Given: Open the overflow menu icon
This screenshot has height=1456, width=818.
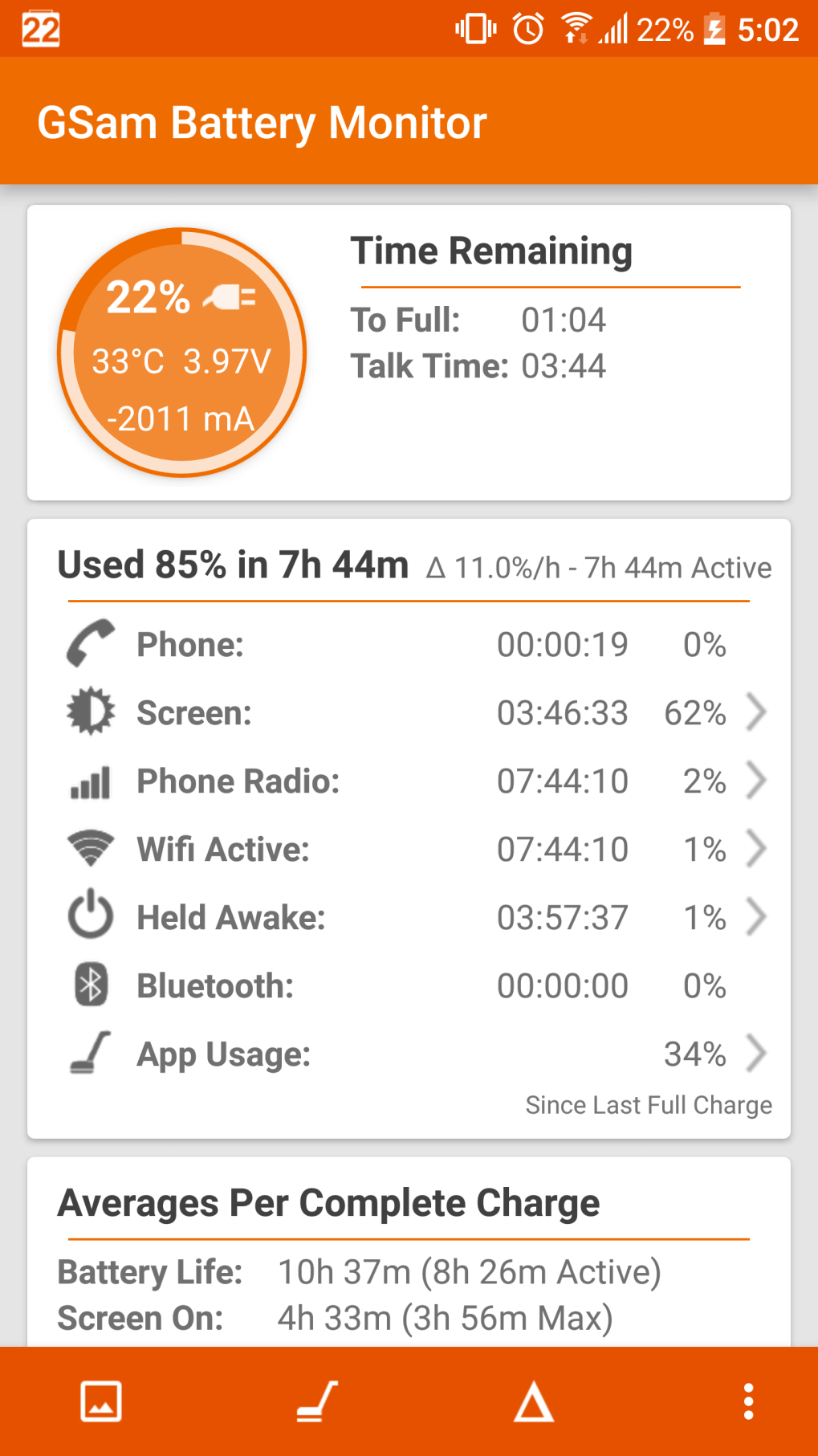Looking at the screenshot, I should pyautogui.click(x=747, y=1401).
